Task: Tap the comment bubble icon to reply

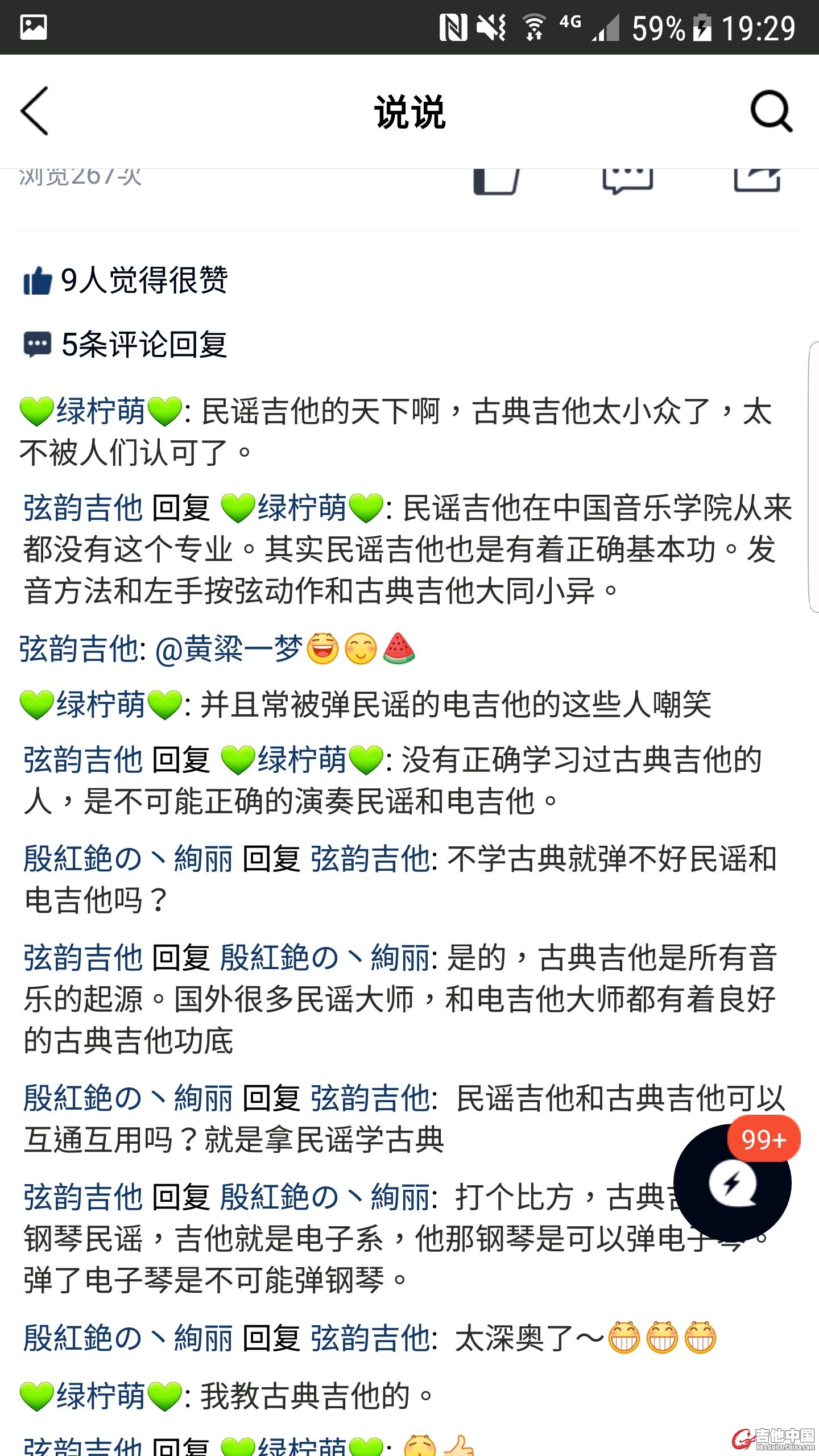Action: click(627, 182)
